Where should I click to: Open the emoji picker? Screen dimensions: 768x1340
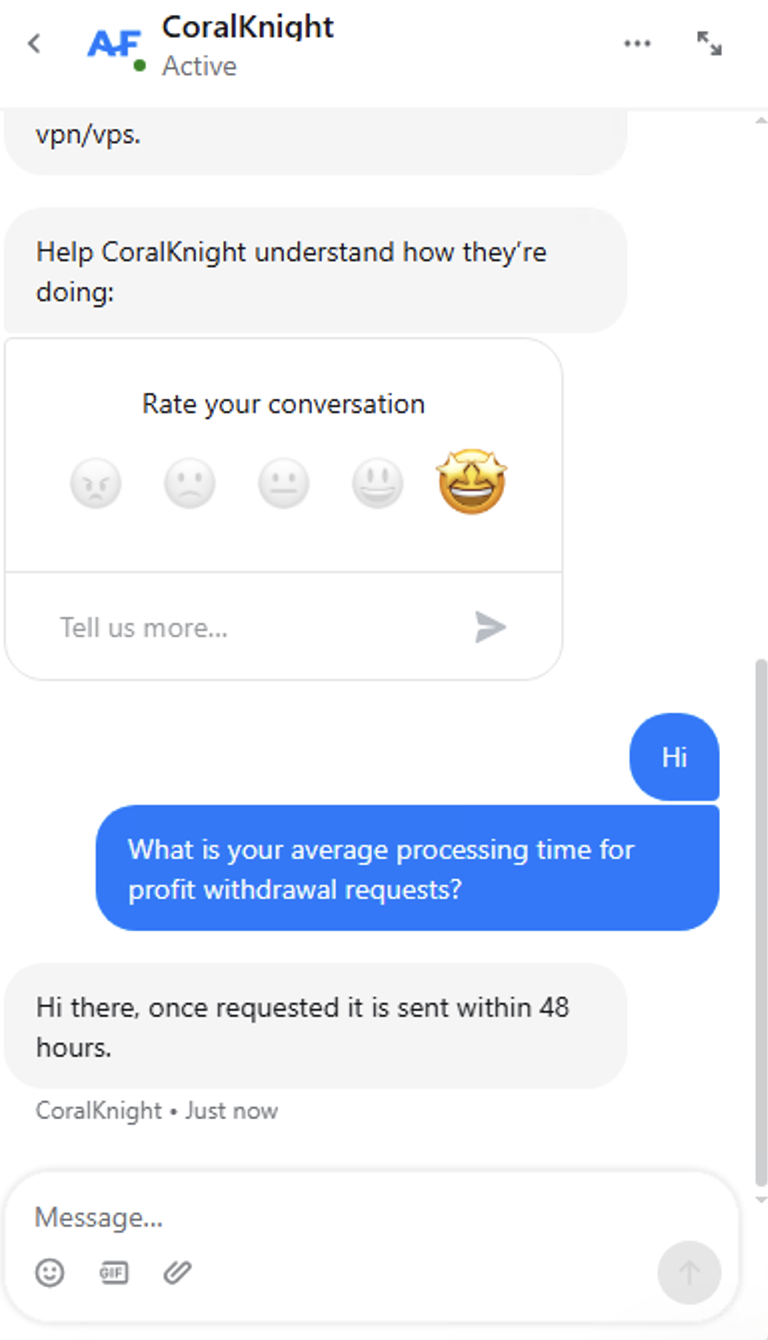pos(50,1272)
